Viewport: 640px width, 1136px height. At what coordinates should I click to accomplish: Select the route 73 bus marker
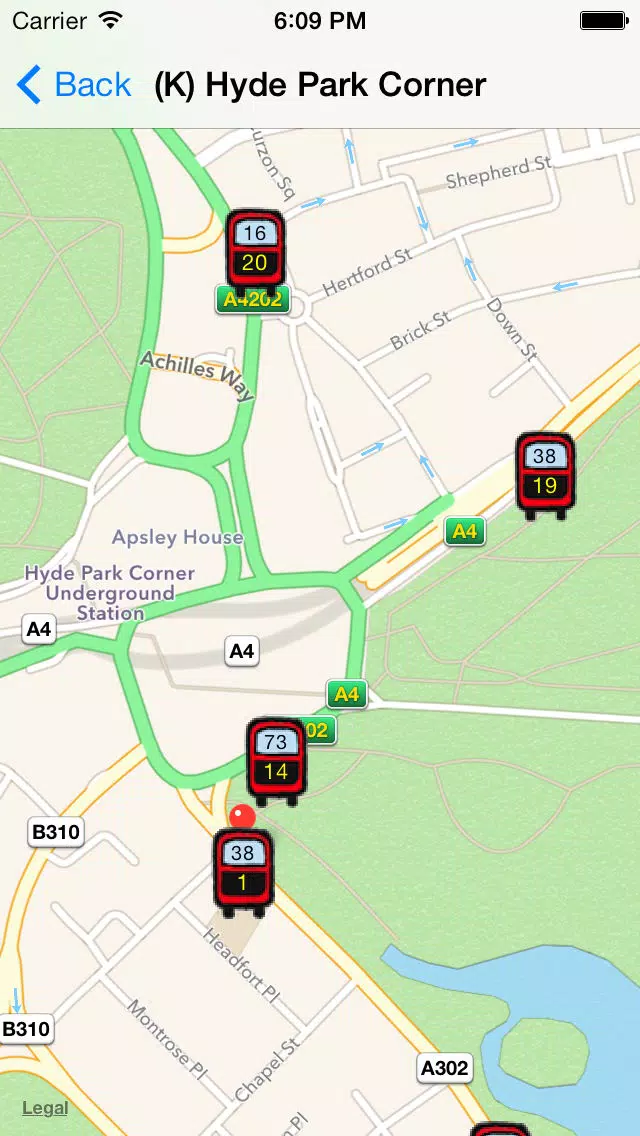tap(275, 761)
